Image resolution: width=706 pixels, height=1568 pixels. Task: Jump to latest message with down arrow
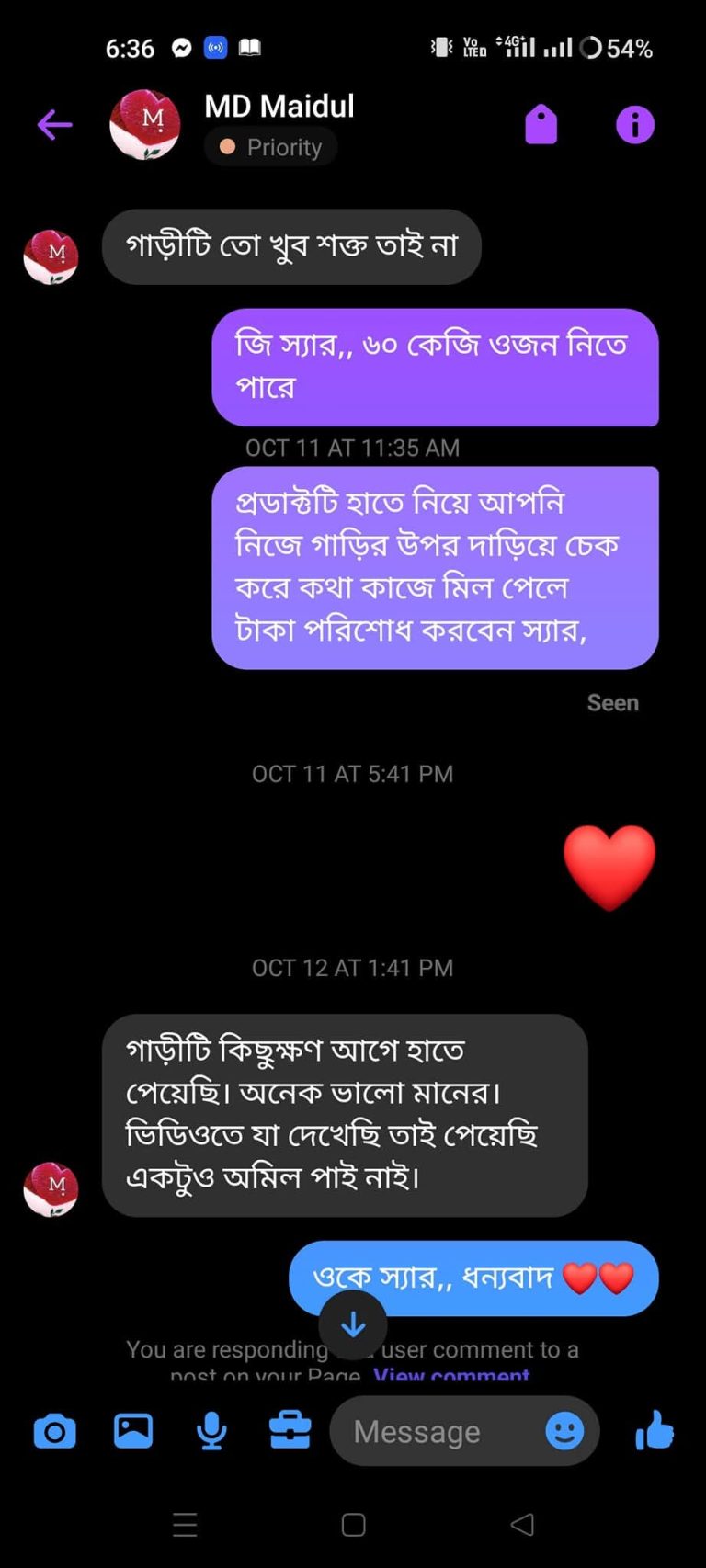[x=353, y=1324]
